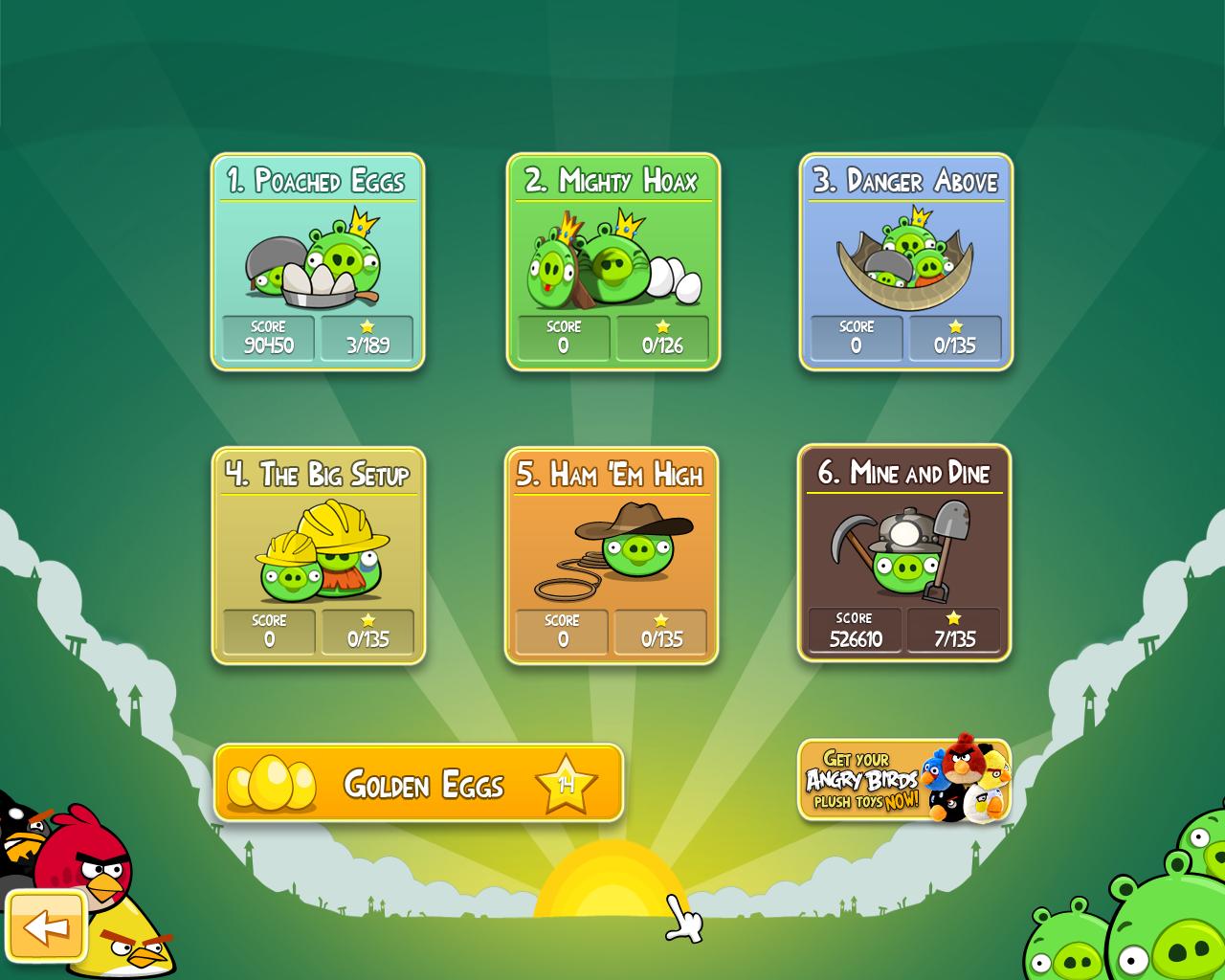Viewport: 1225px width, 980px height.
Task: Tap the Angry Birds plush toys banner
Action: (903, 780)
